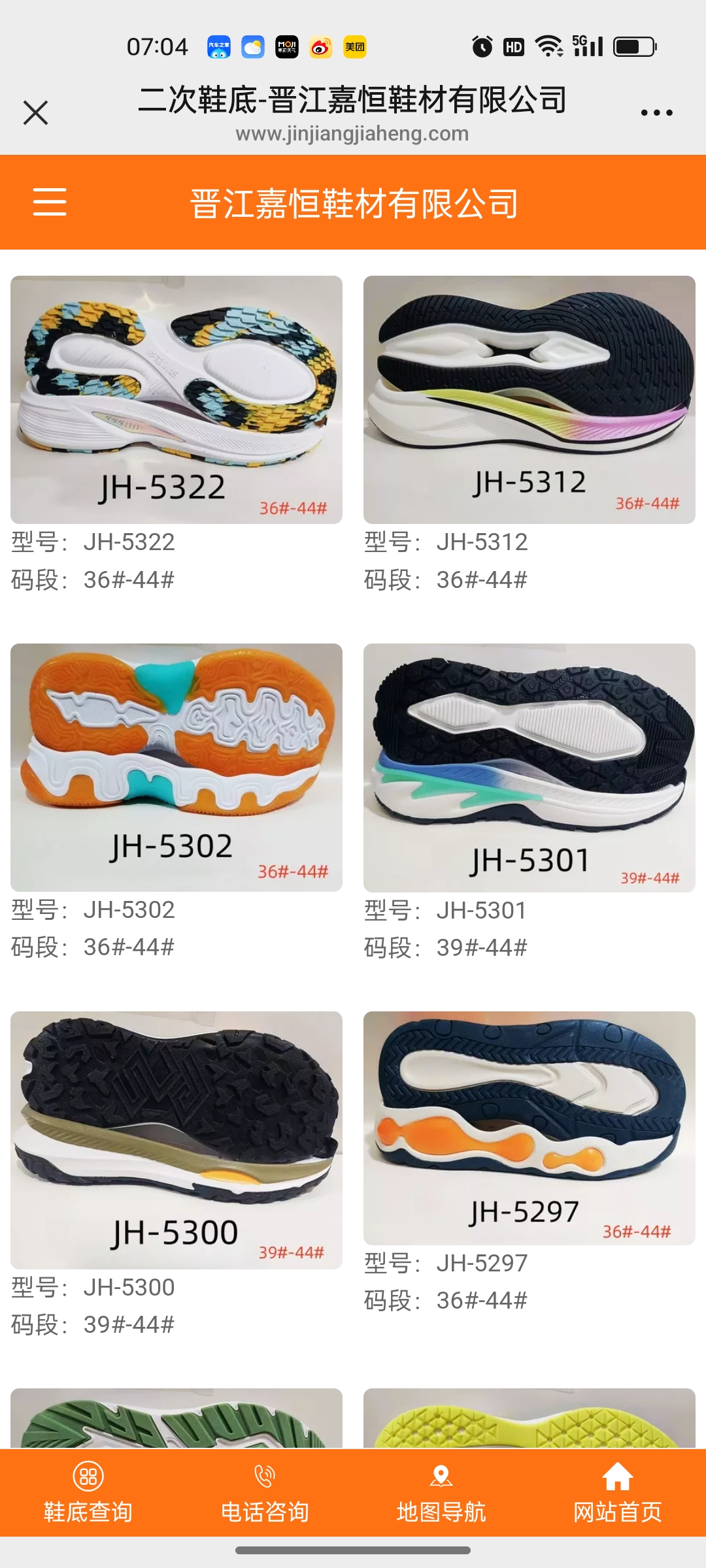Open the JH-5301 sole details
This screenshot has height=1568, width=706.
point(529,767)
